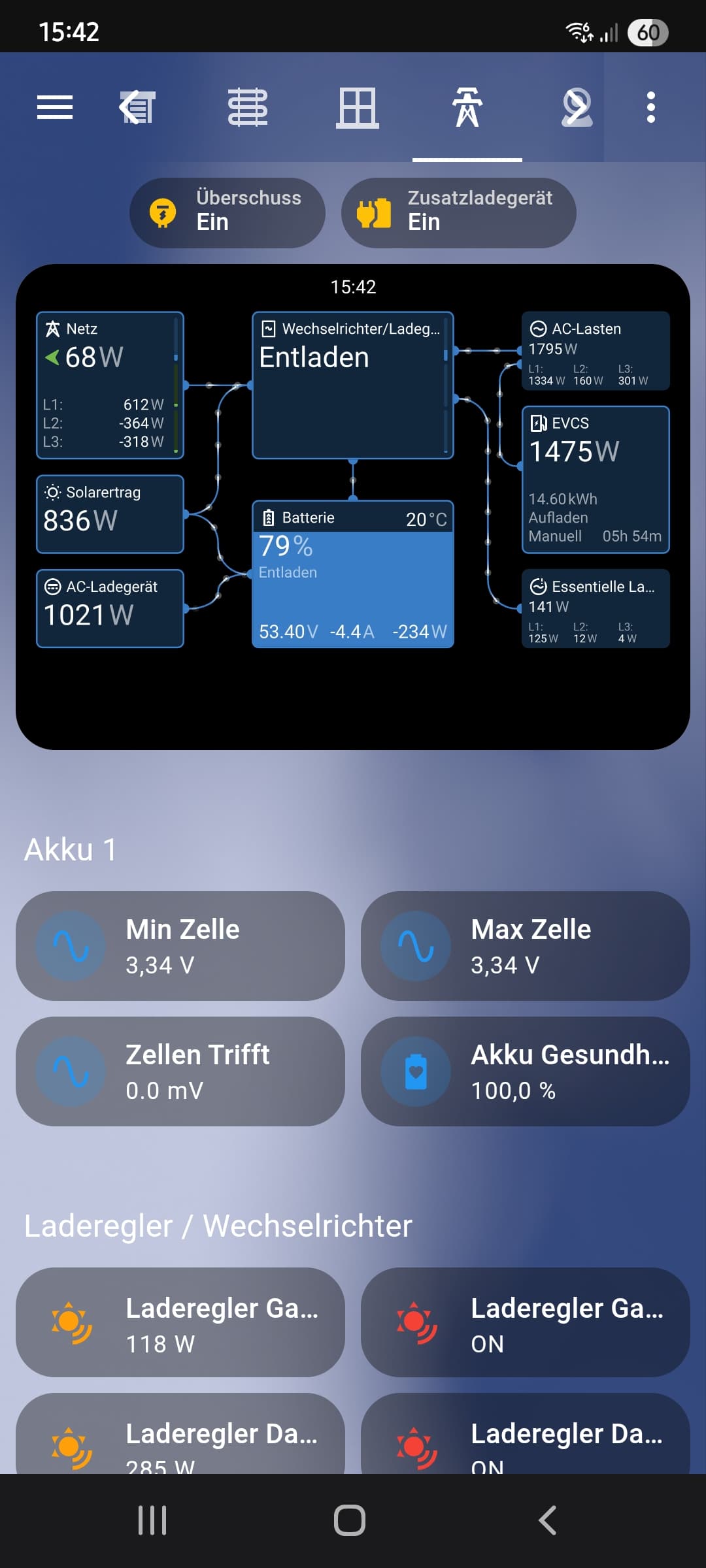Toggle the Zusatzladegerät chip

[458, 213]
